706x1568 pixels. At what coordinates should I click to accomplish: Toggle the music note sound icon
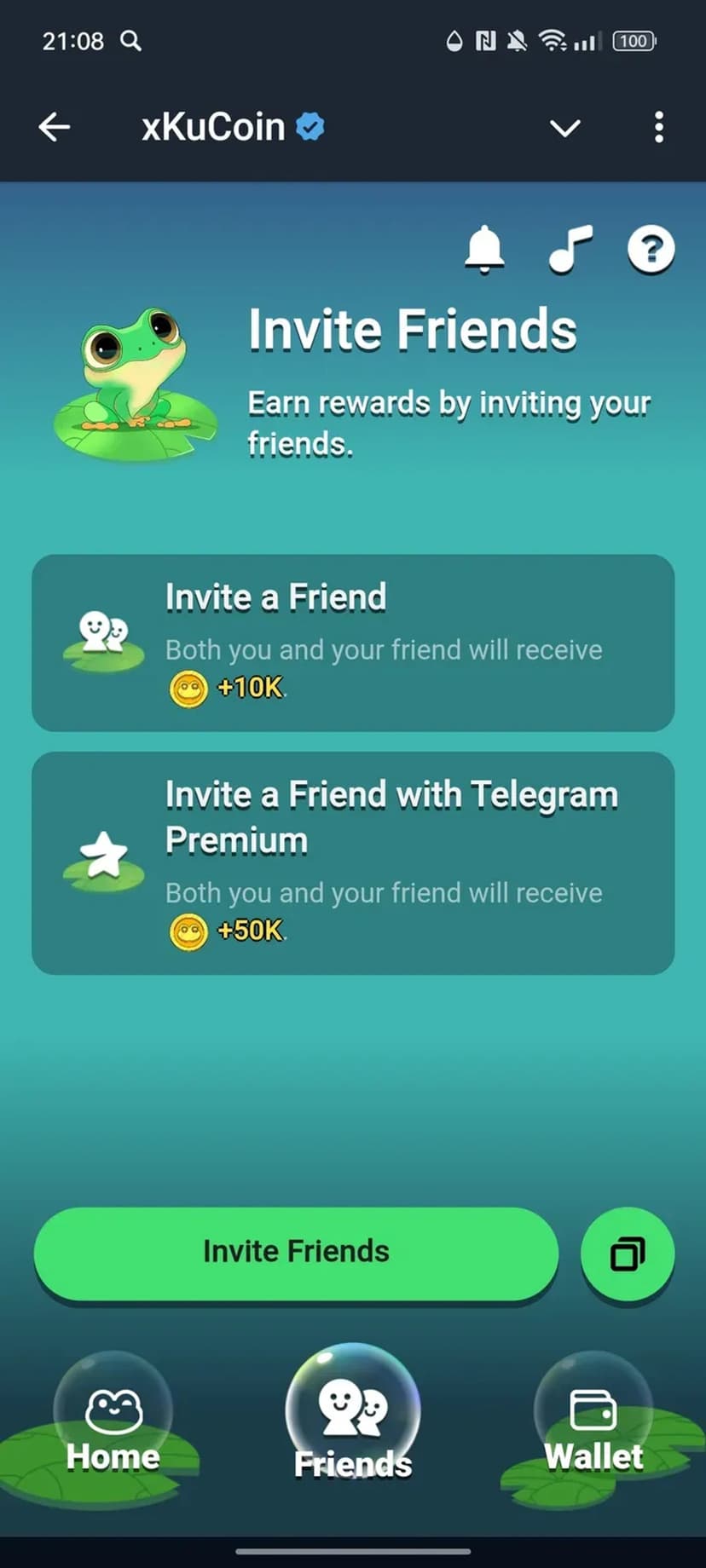(570, 250)
